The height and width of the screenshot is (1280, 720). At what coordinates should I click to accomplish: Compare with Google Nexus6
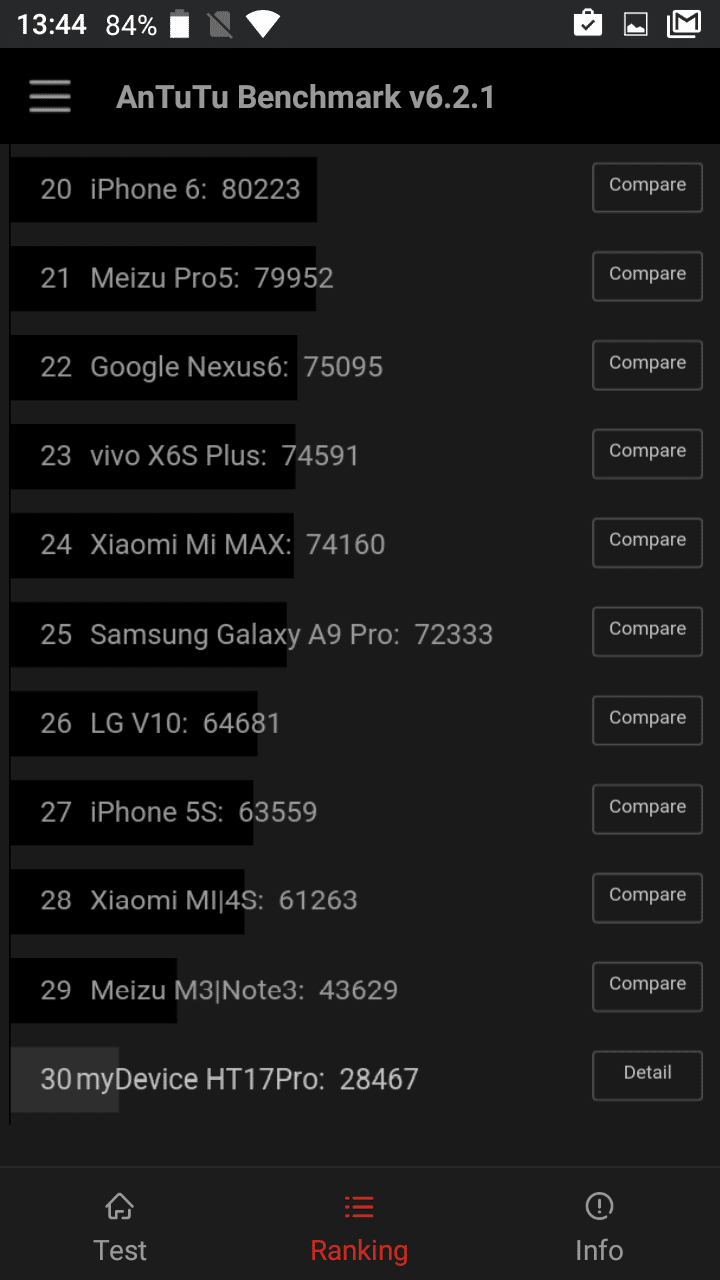click(x=647, y=365)
